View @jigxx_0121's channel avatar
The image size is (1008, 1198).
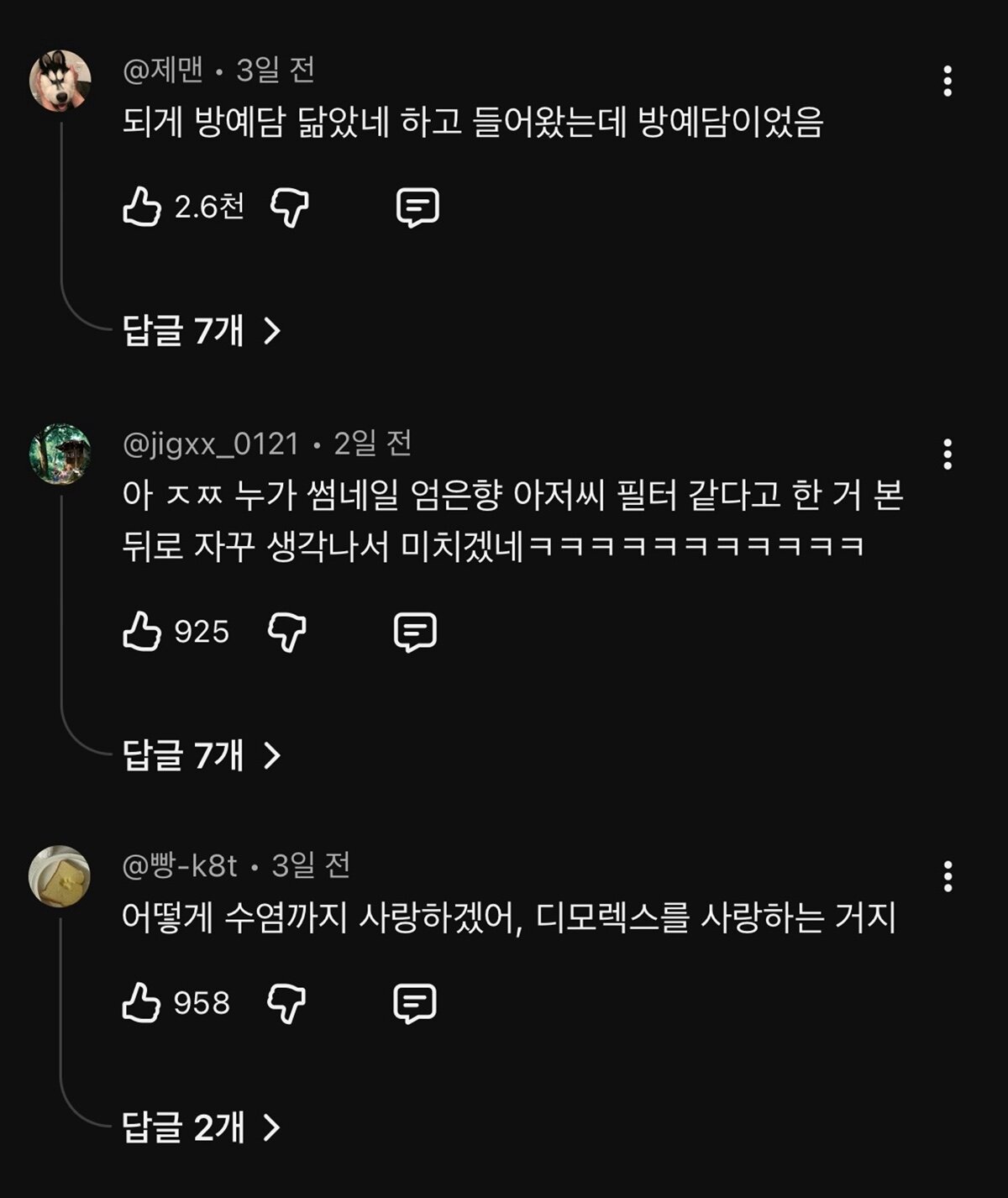pos(60,454)
